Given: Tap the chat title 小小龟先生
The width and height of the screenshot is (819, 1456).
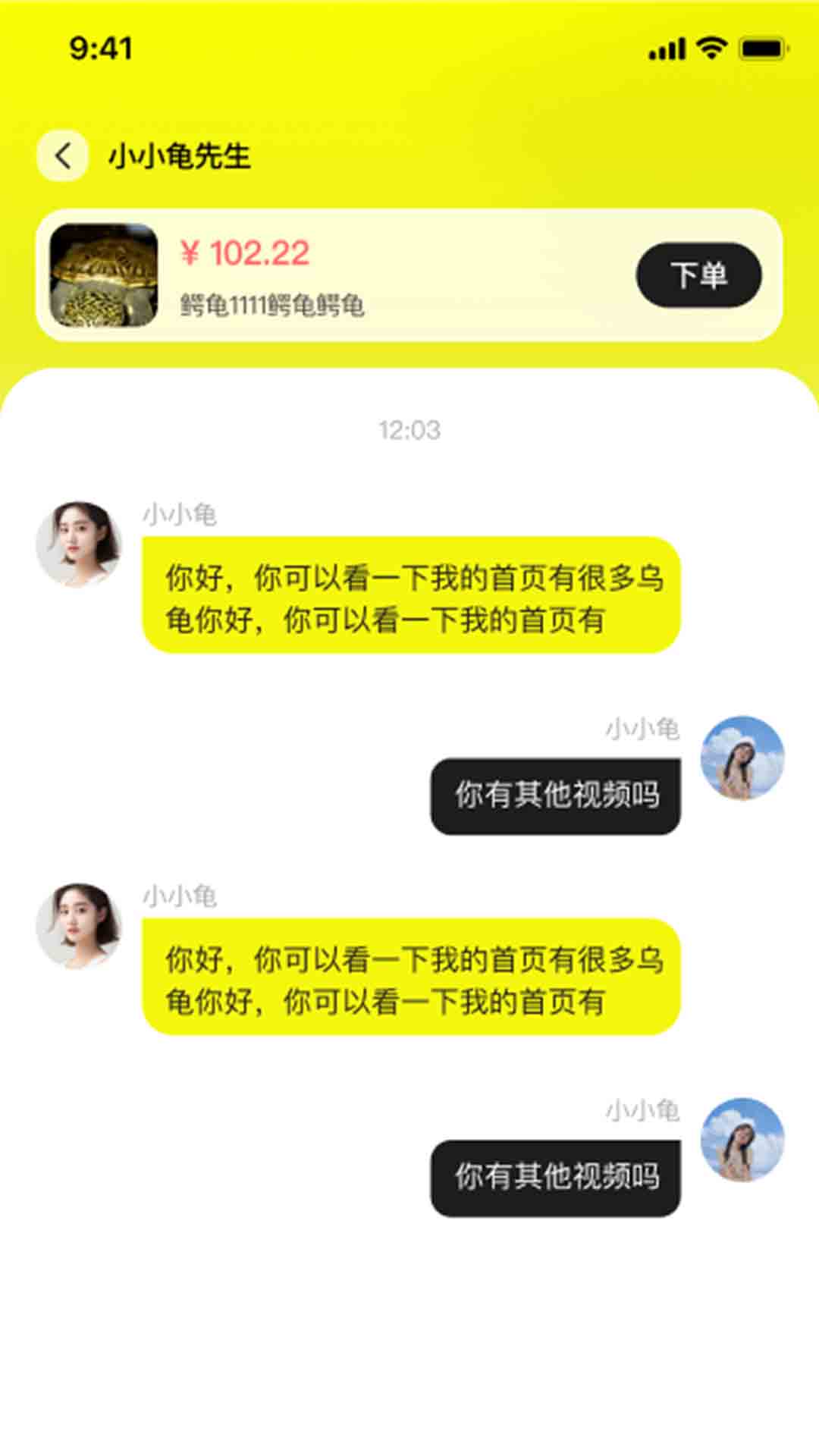Looking at the screenshot, I should coord(178,155).
